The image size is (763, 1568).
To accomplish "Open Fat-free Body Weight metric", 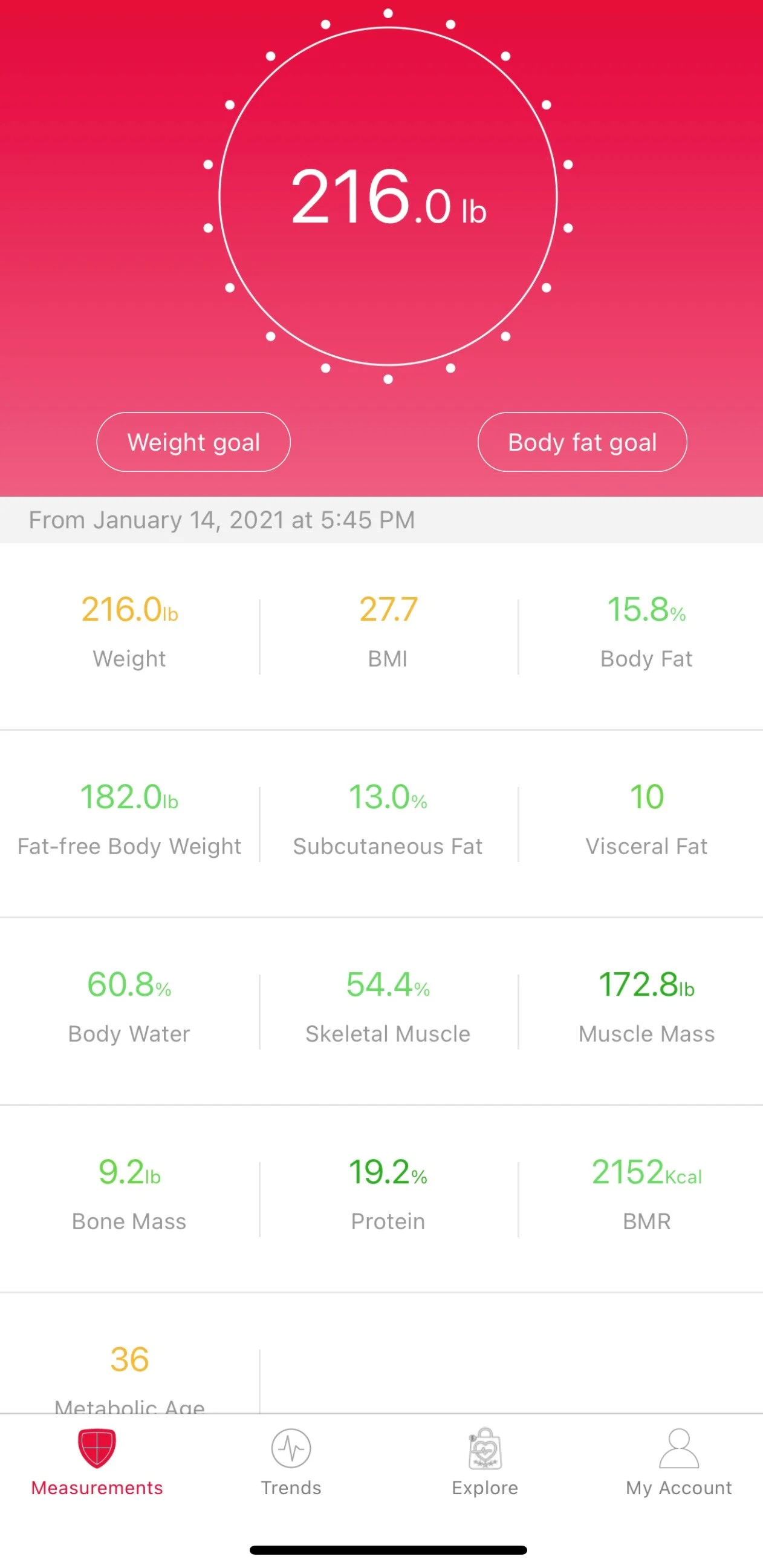I will [x=129, y=823].
